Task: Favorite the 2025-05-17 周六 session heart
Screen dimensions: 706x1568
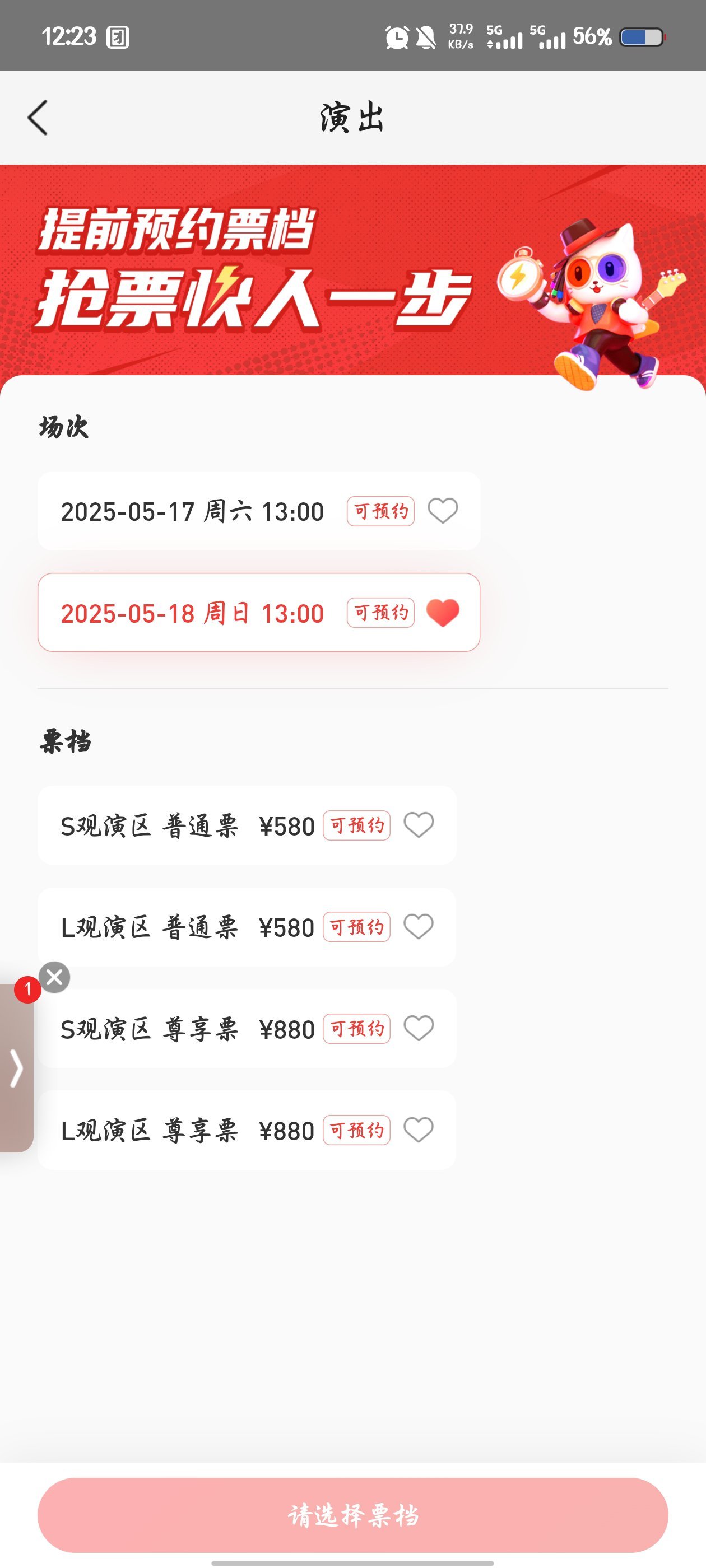Action: coord(443,511)
